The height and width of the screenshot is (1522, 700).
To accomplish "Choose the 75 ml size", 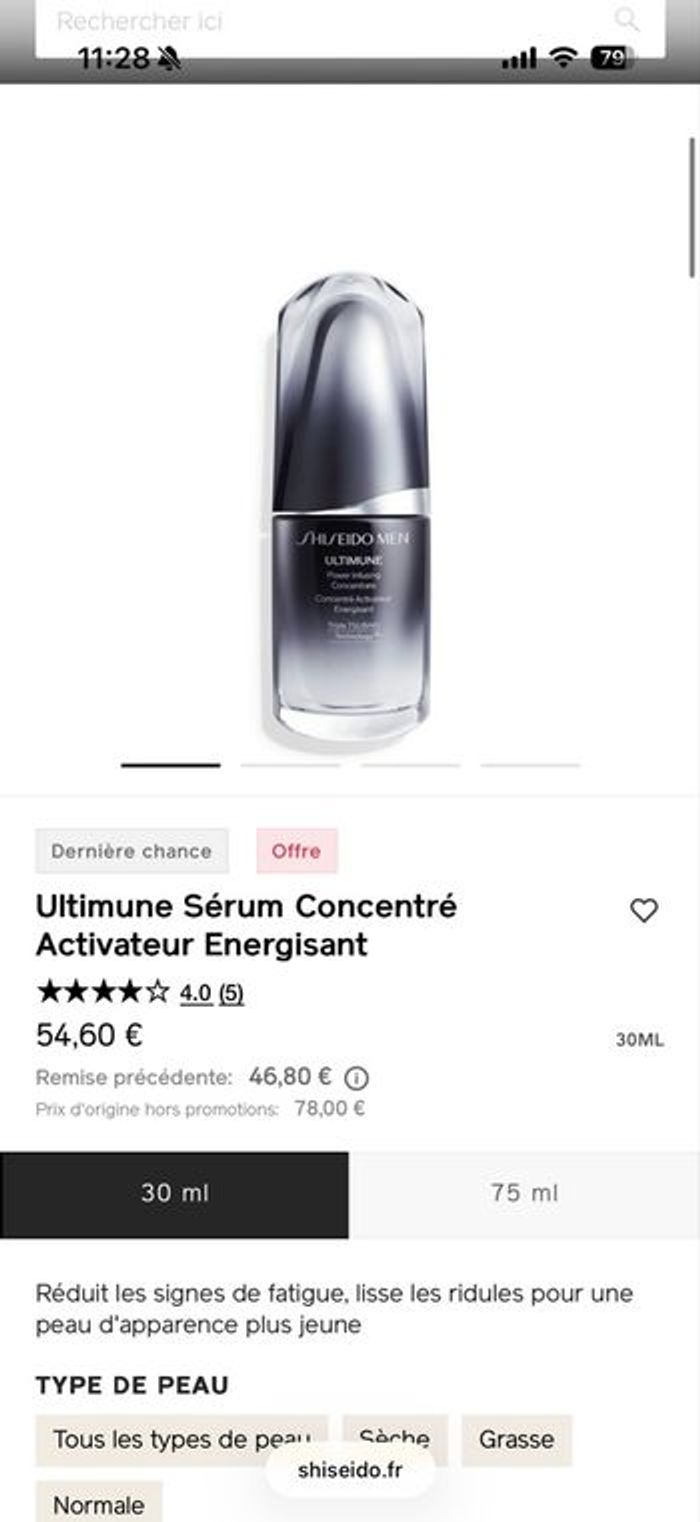I will (524, 1194).
